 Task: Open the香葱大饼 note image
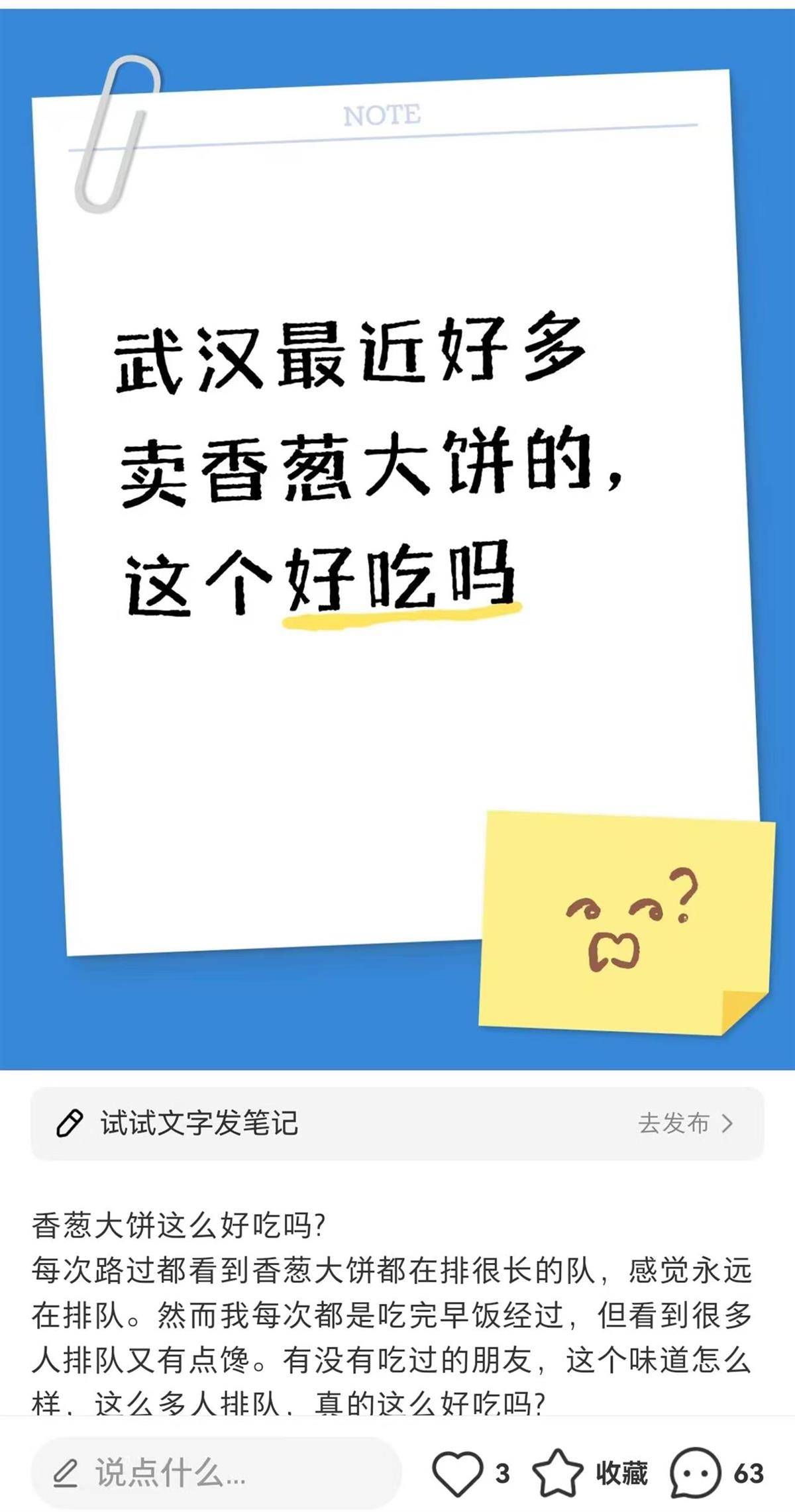coord(397,530)
